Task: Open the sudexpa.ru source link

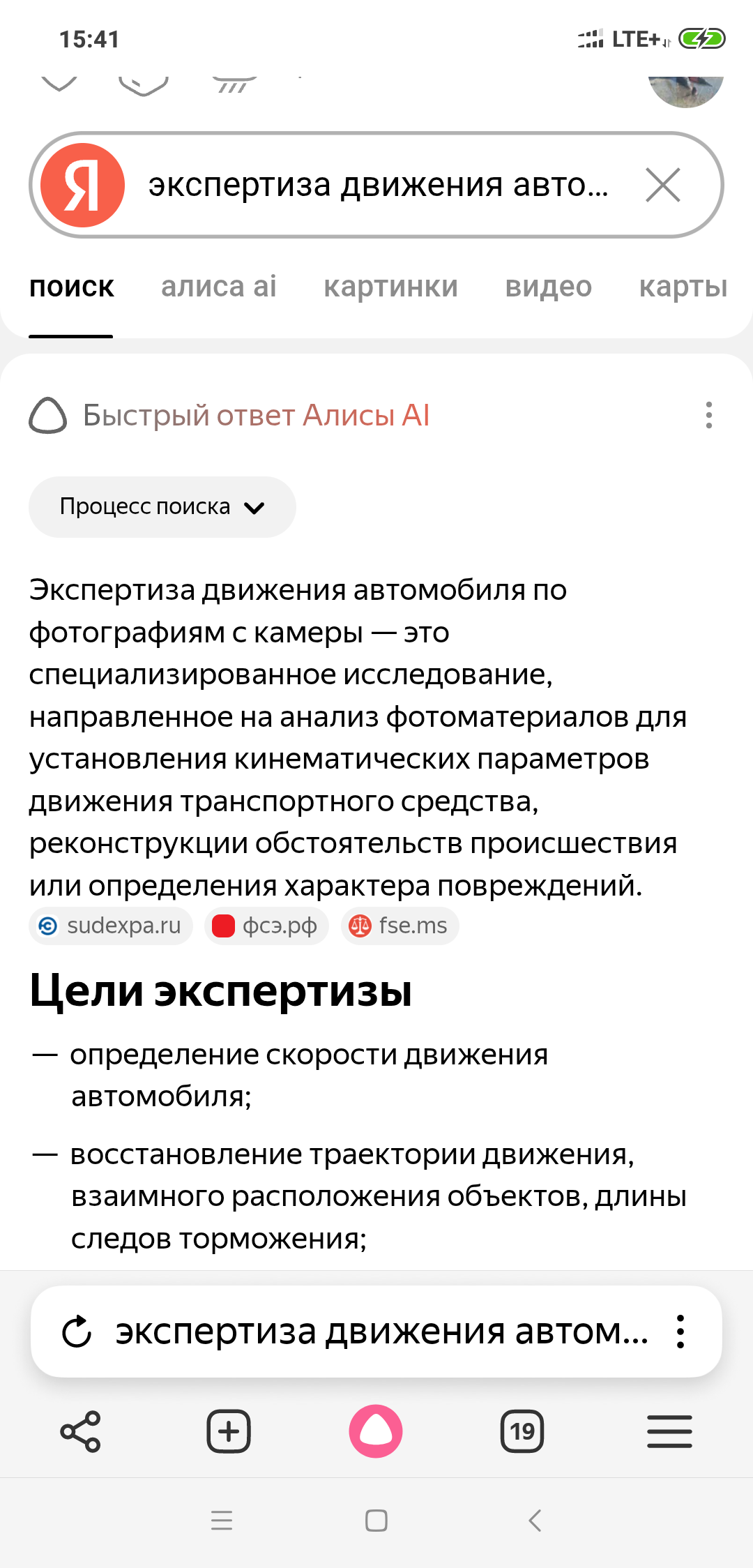Action: 111,926
